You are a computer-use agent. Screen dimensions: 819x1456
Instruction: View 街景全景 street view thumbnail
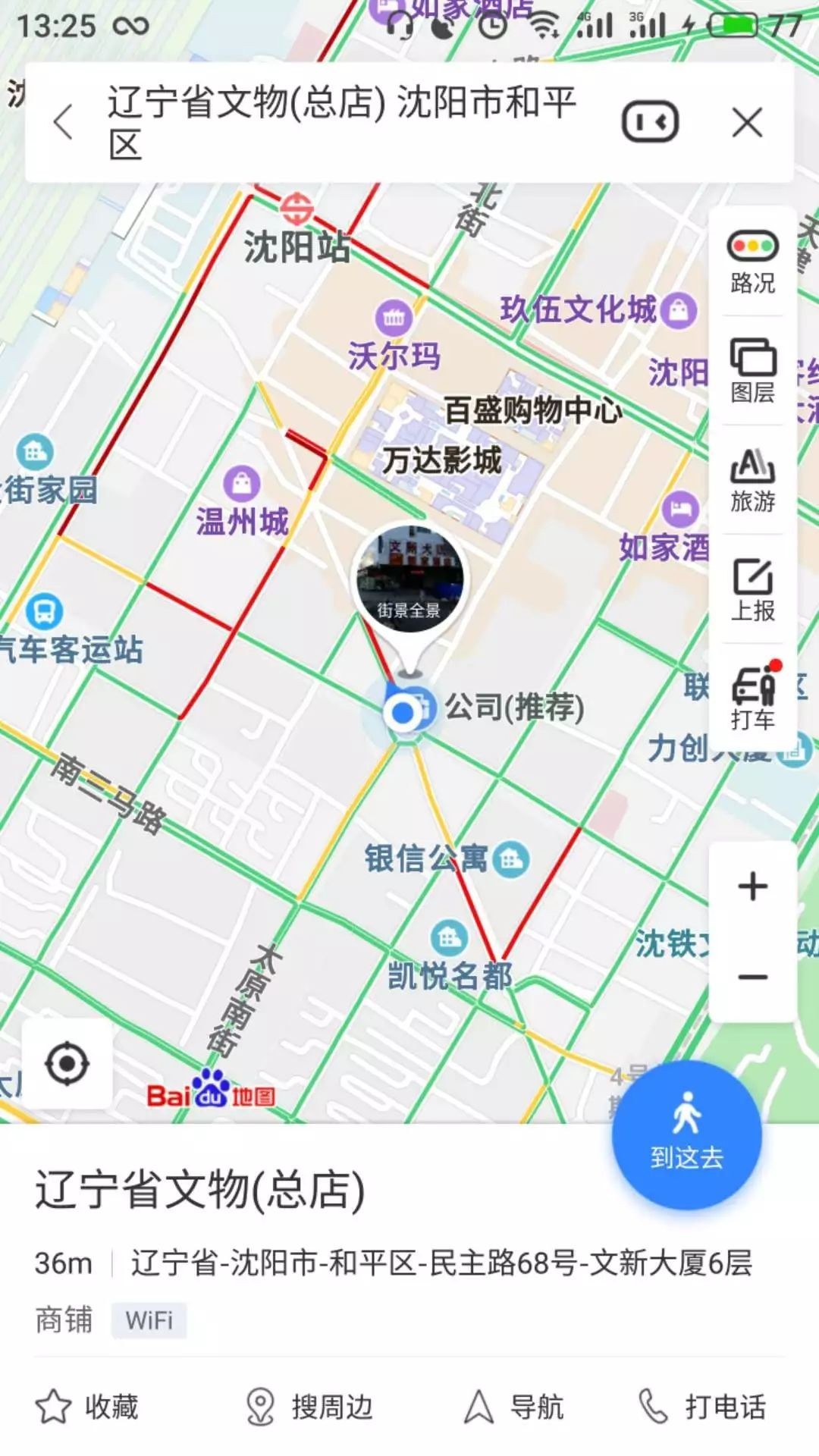[410, 579]
